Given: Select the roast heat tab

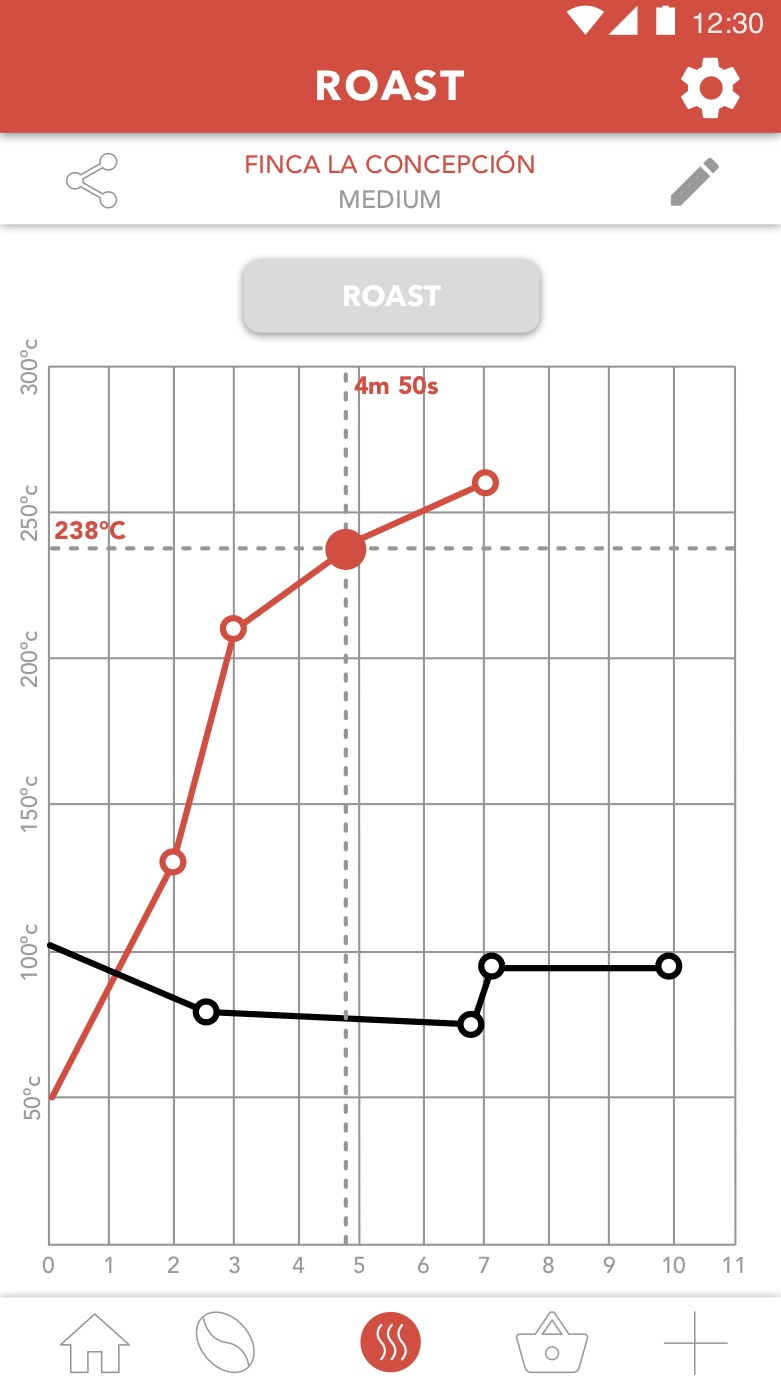Looking at the screenshot, I should (391, 1343).
